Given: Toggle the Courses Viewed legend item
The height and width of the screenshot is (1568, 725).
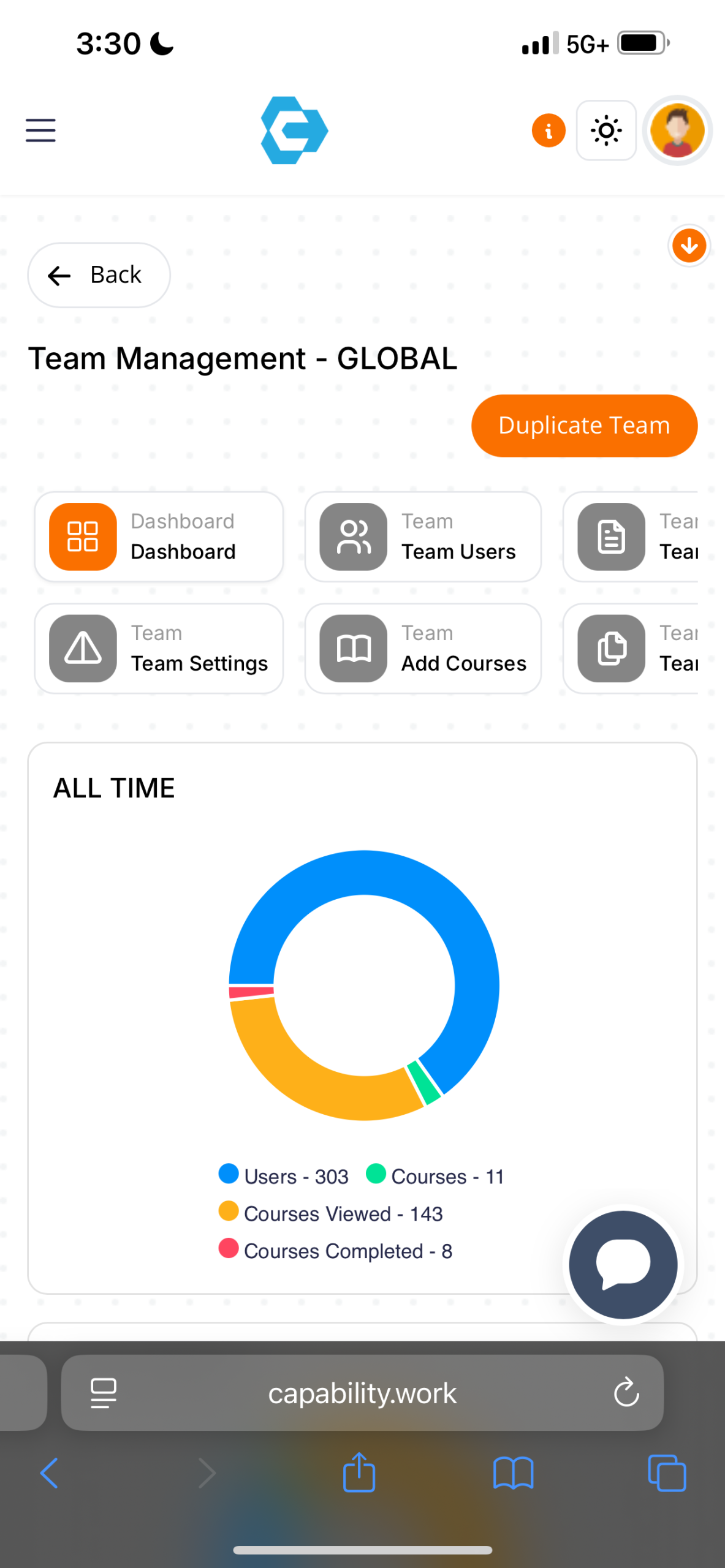Looking at the screenshot, I should 331,1213.
